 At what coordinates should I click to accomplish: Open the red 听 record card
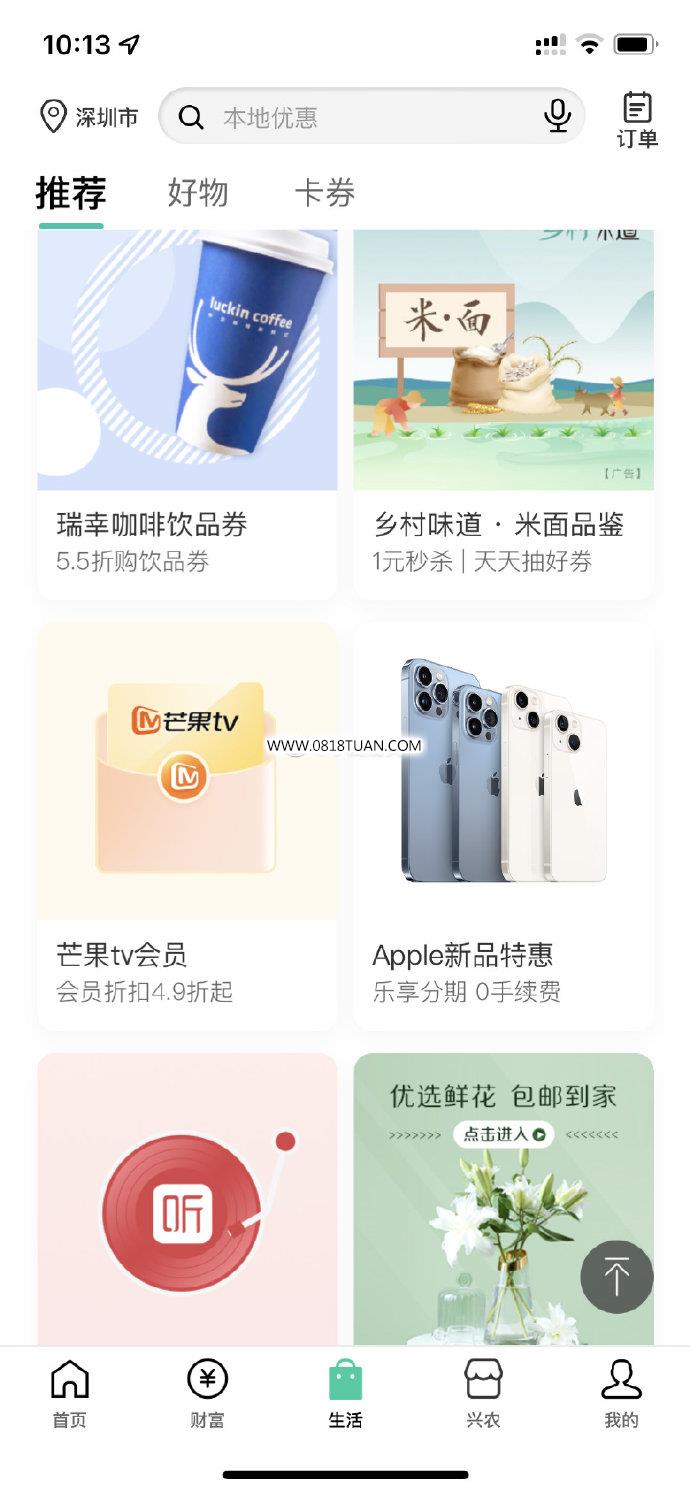(x=187, y=1199)
